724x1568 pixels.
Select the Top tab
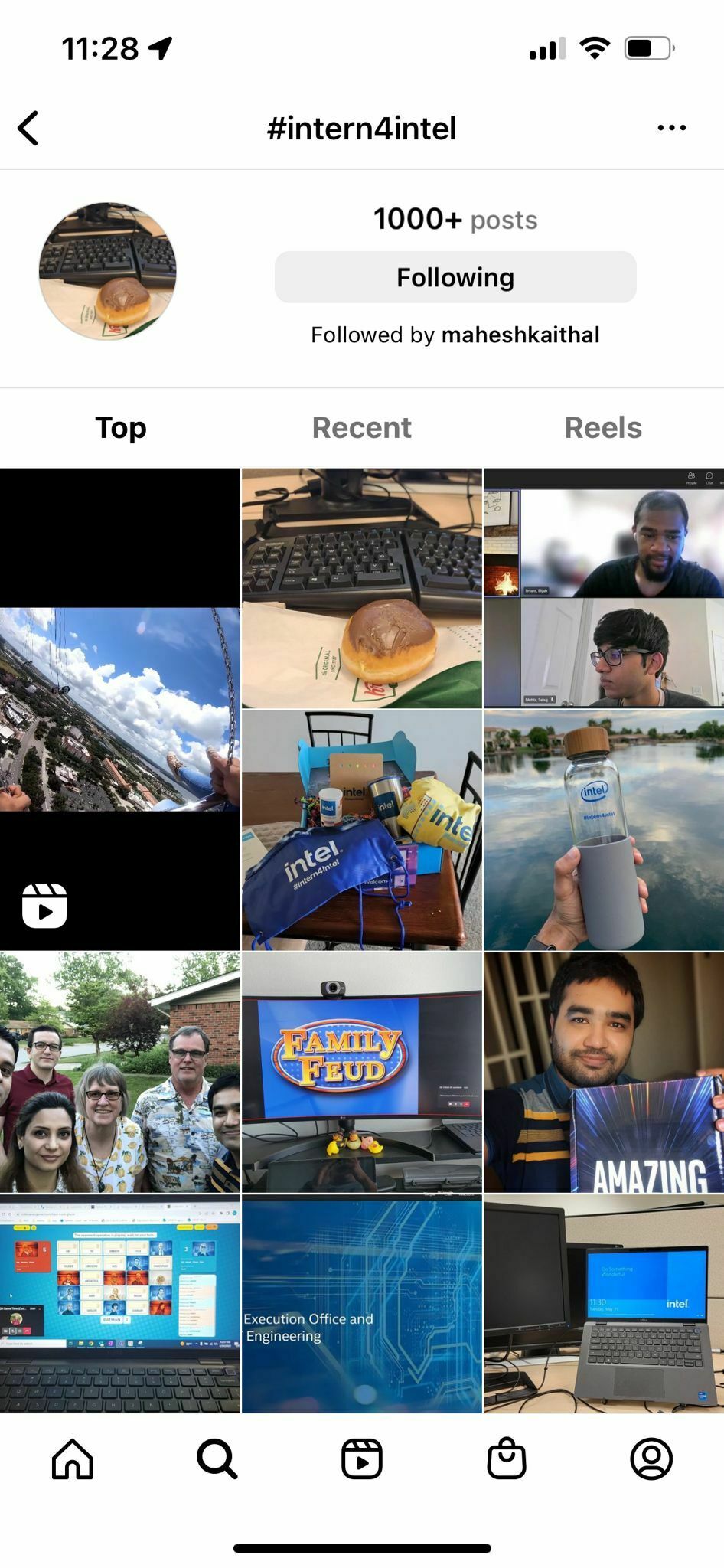click(x=120, y=427)
